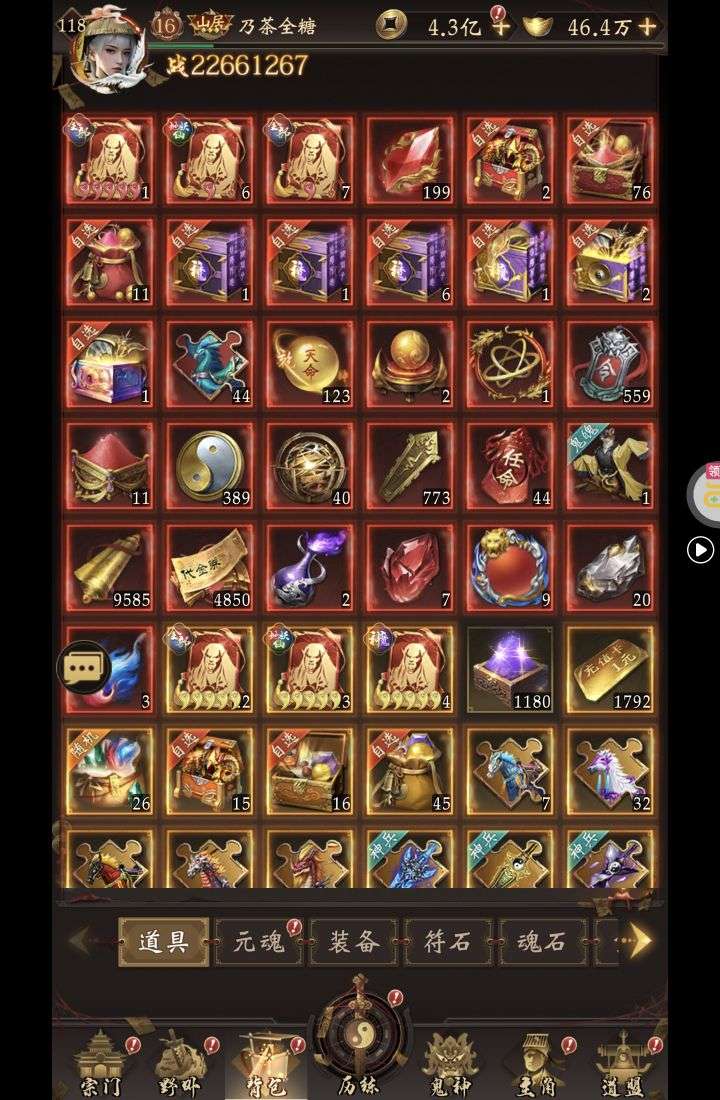Image resolution: width=720 pixels, height=1100 pixels.
Task: Go to 野外 in the bottom navigation
Action: (180, 1065)
